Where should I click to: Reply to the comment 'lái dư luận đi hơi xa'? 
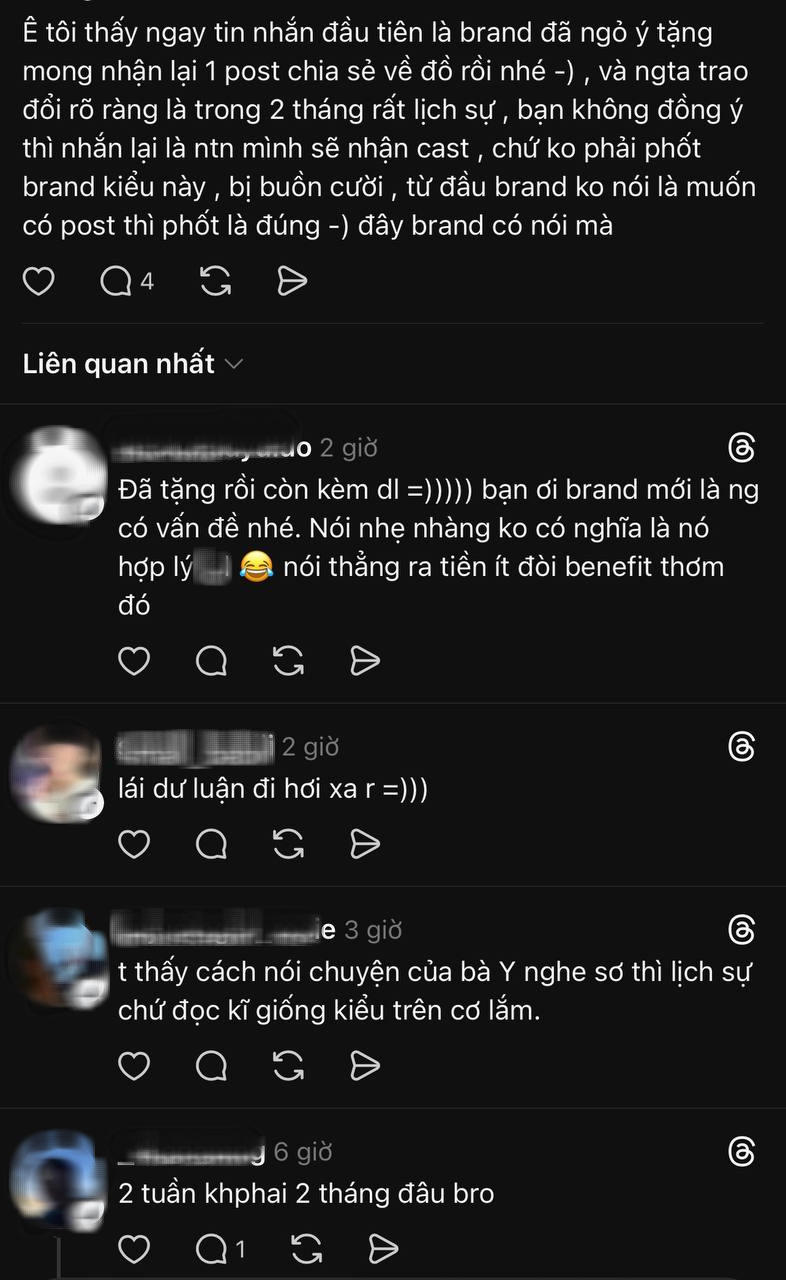click(x=211, y=845)
